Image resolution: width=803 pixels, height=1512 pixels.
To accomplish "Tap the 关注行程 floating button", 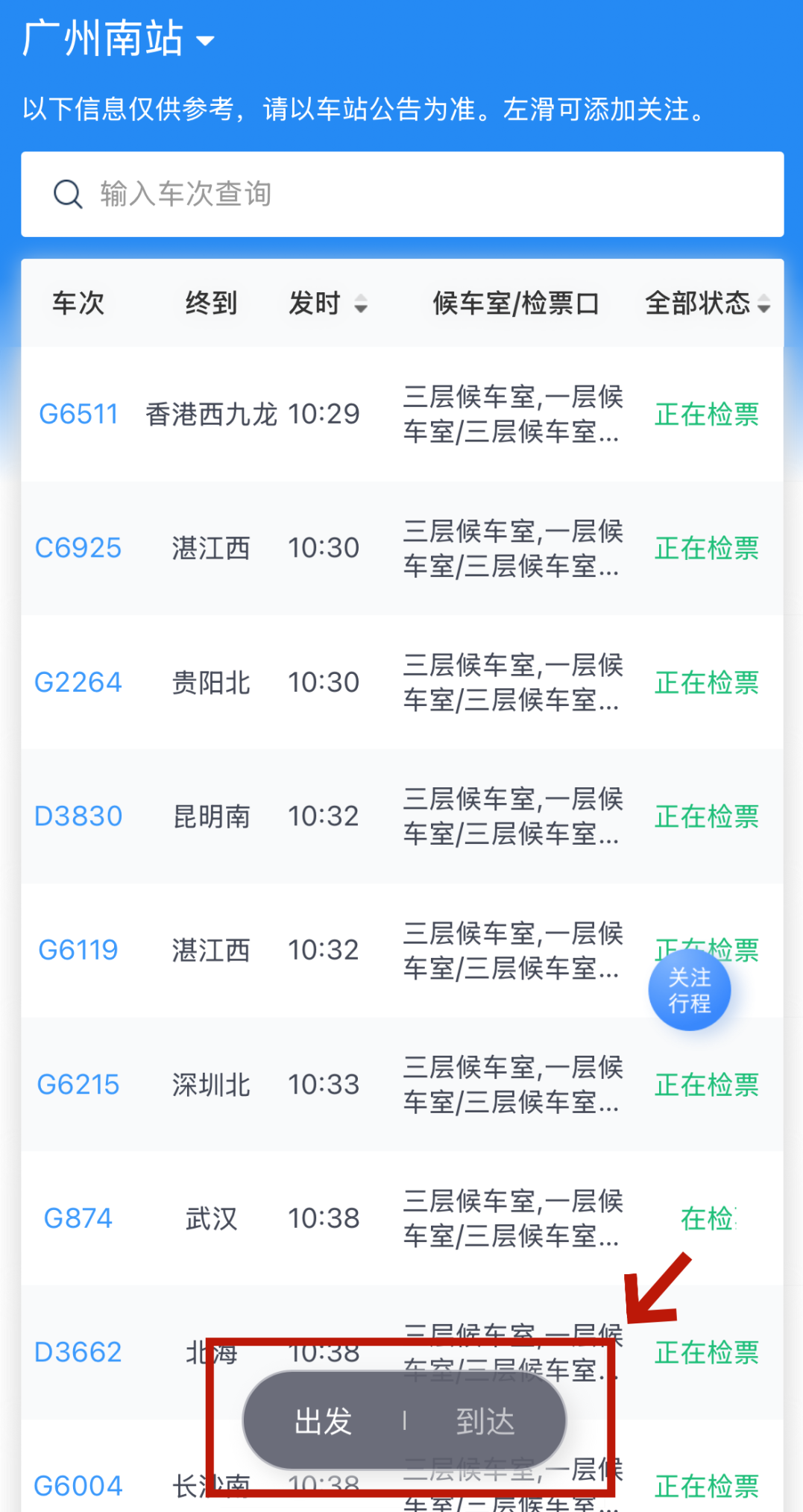I will point(690,990).
